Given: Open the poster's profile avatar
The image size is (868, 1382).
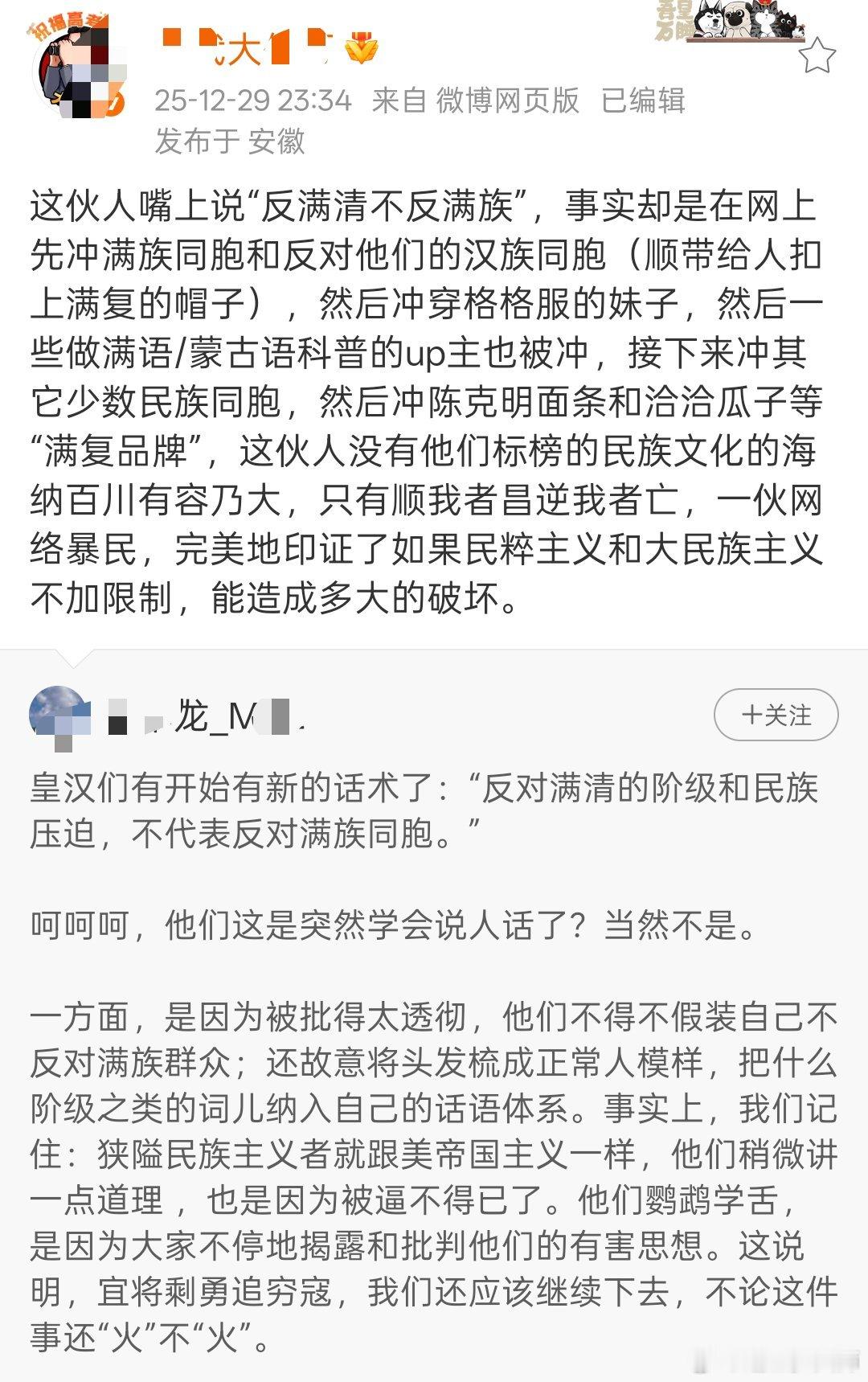Looking at the screenshot, I should [80, 72].
